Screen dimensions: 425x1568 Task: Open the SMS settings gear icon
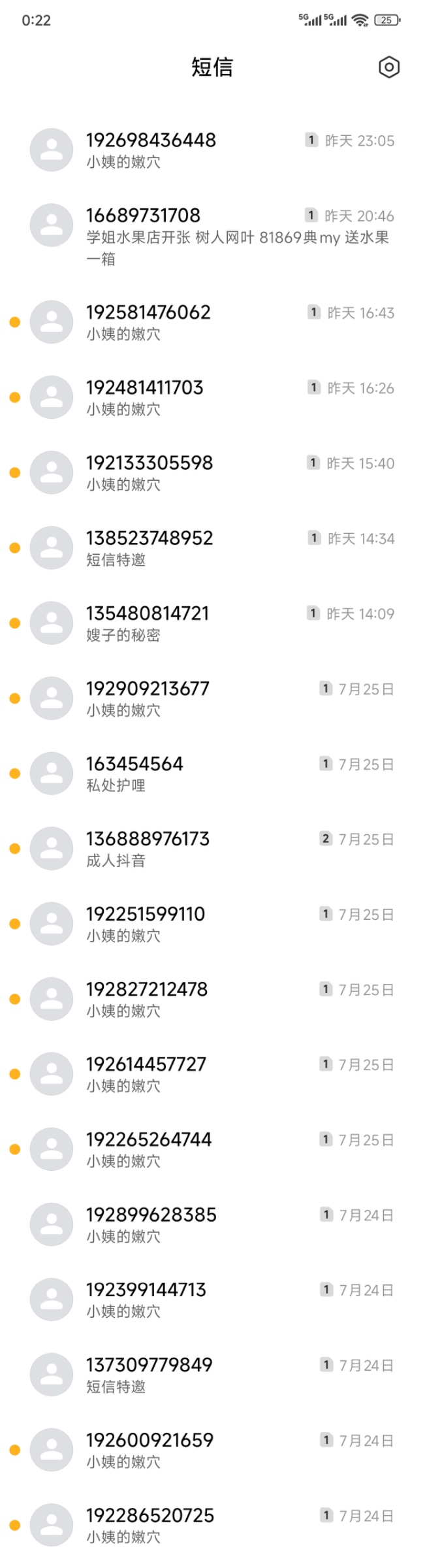(x=389, y=67)
